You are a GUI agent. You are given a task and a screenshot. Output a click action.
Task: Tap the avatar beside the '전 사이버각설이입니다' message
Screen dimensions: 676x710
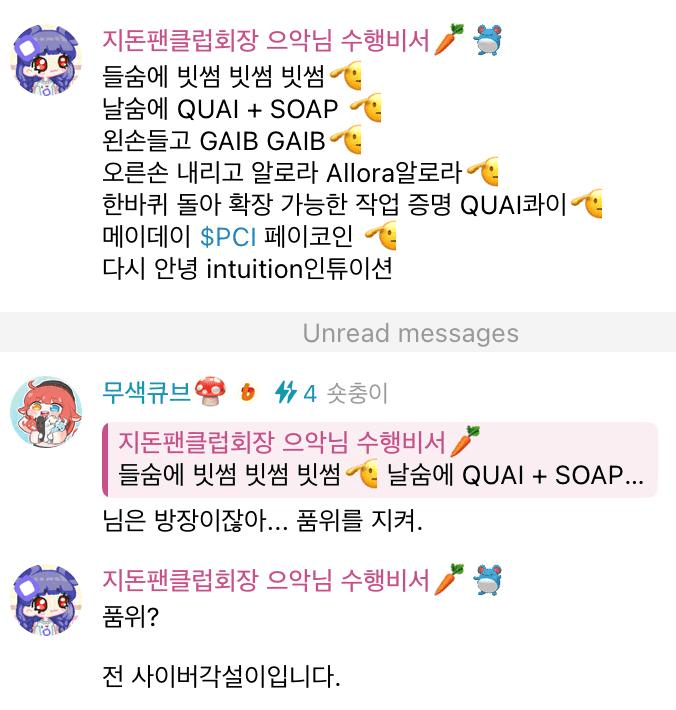45,598
